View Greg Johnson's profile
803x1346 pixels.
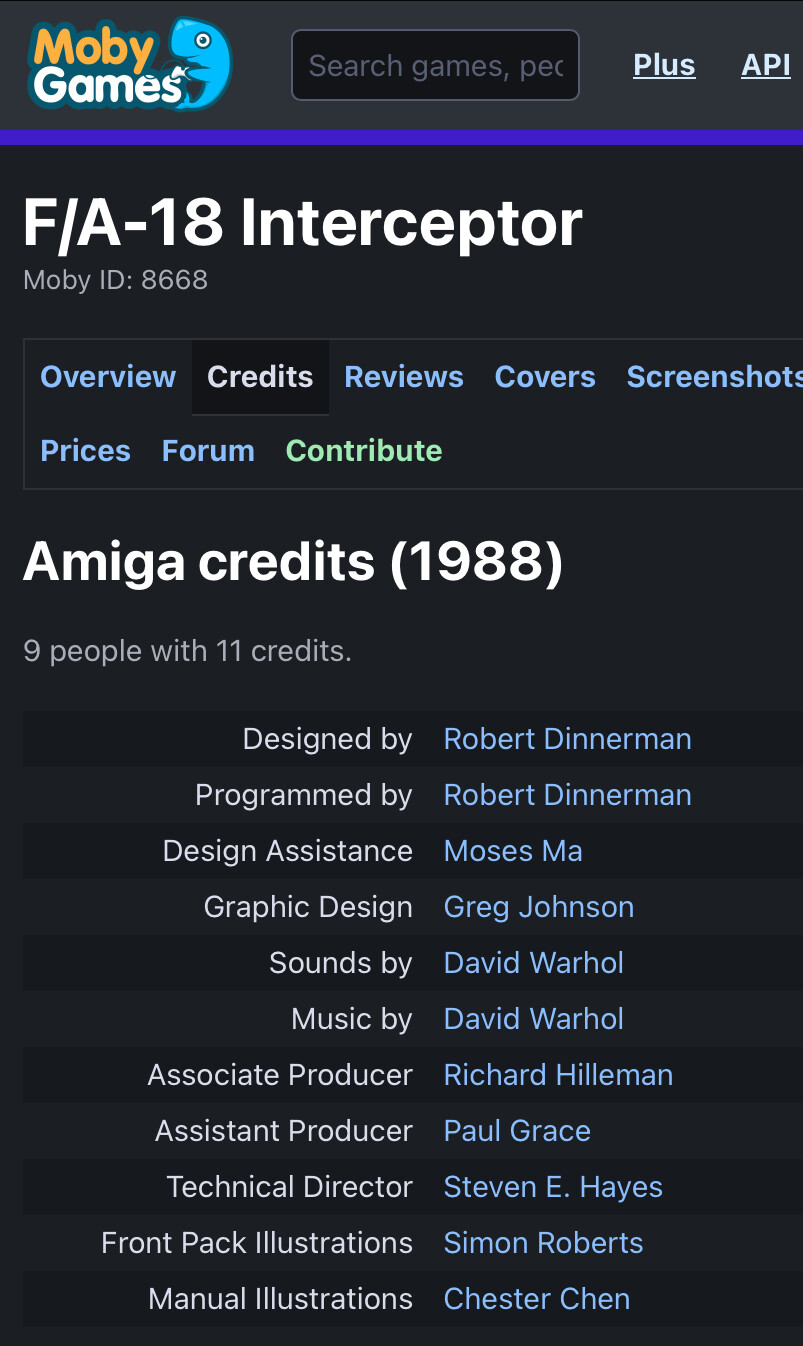(x=539, y=907)
